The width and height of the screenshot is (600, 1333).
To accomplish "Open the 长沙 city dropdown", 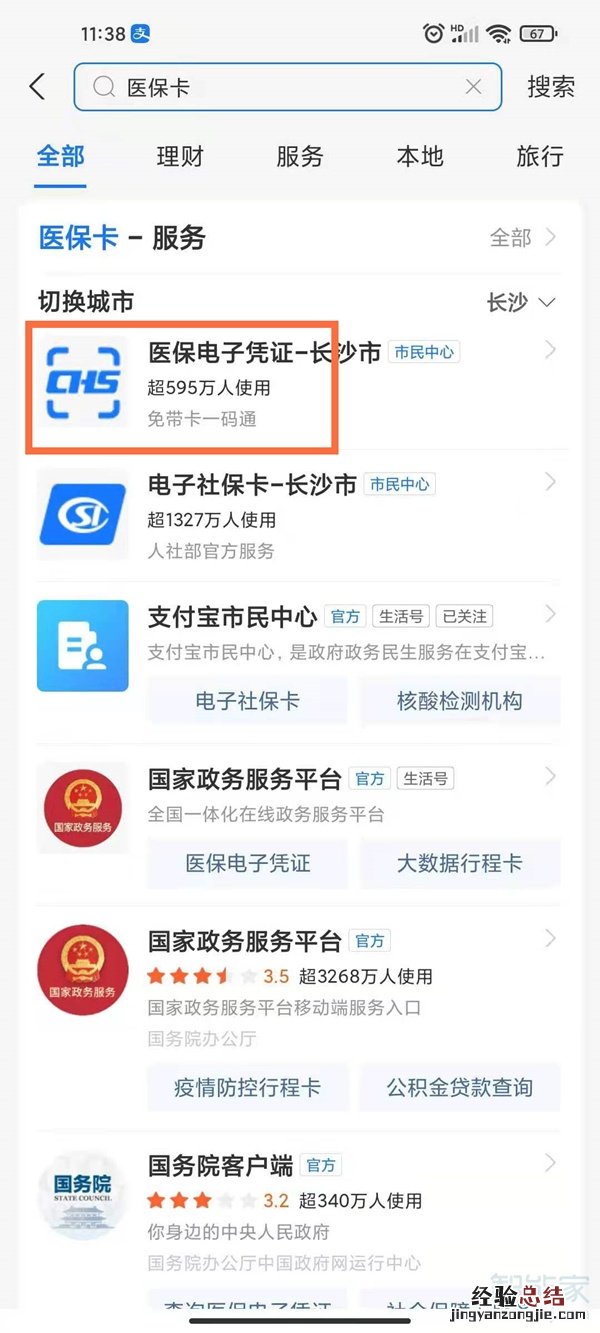I will 520,302.
